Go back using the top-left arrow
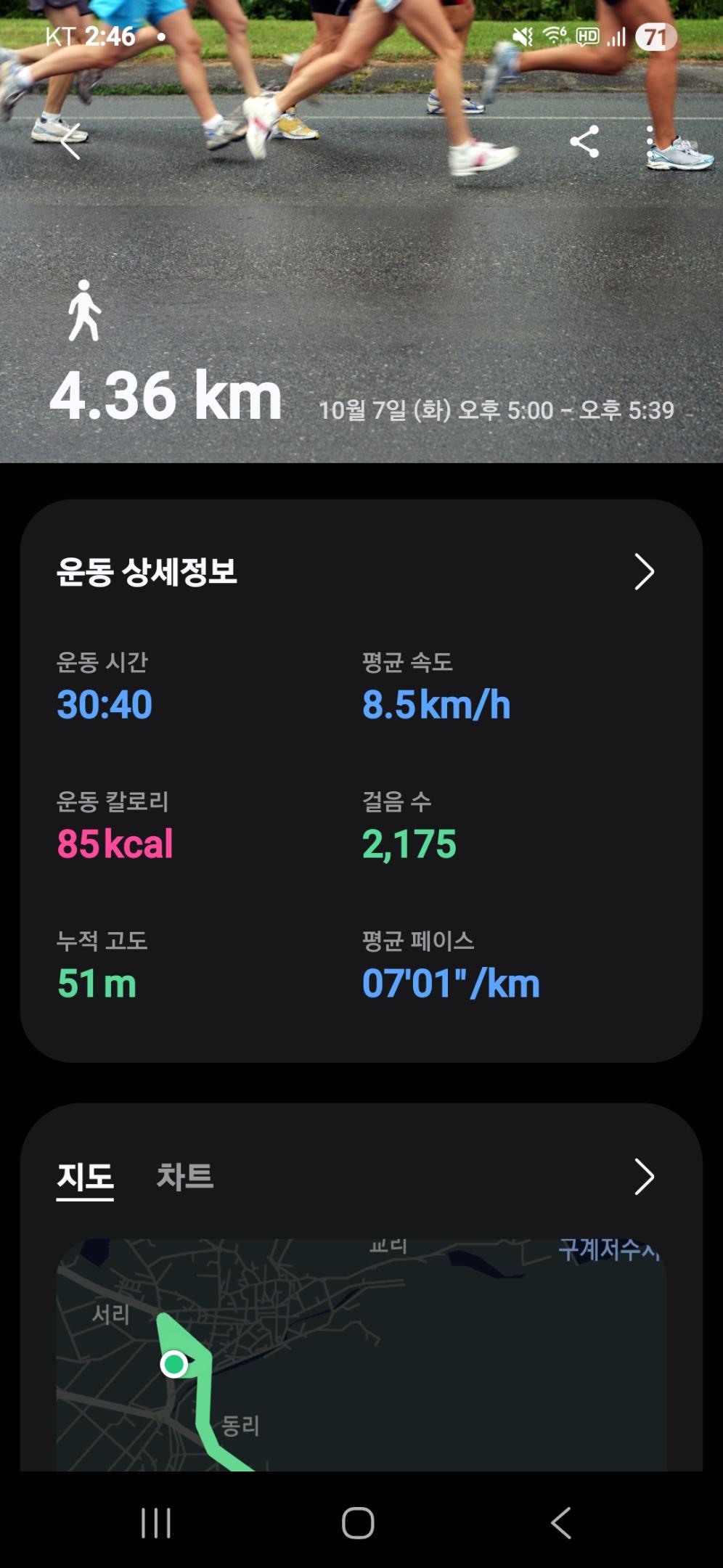 point(70,142)
